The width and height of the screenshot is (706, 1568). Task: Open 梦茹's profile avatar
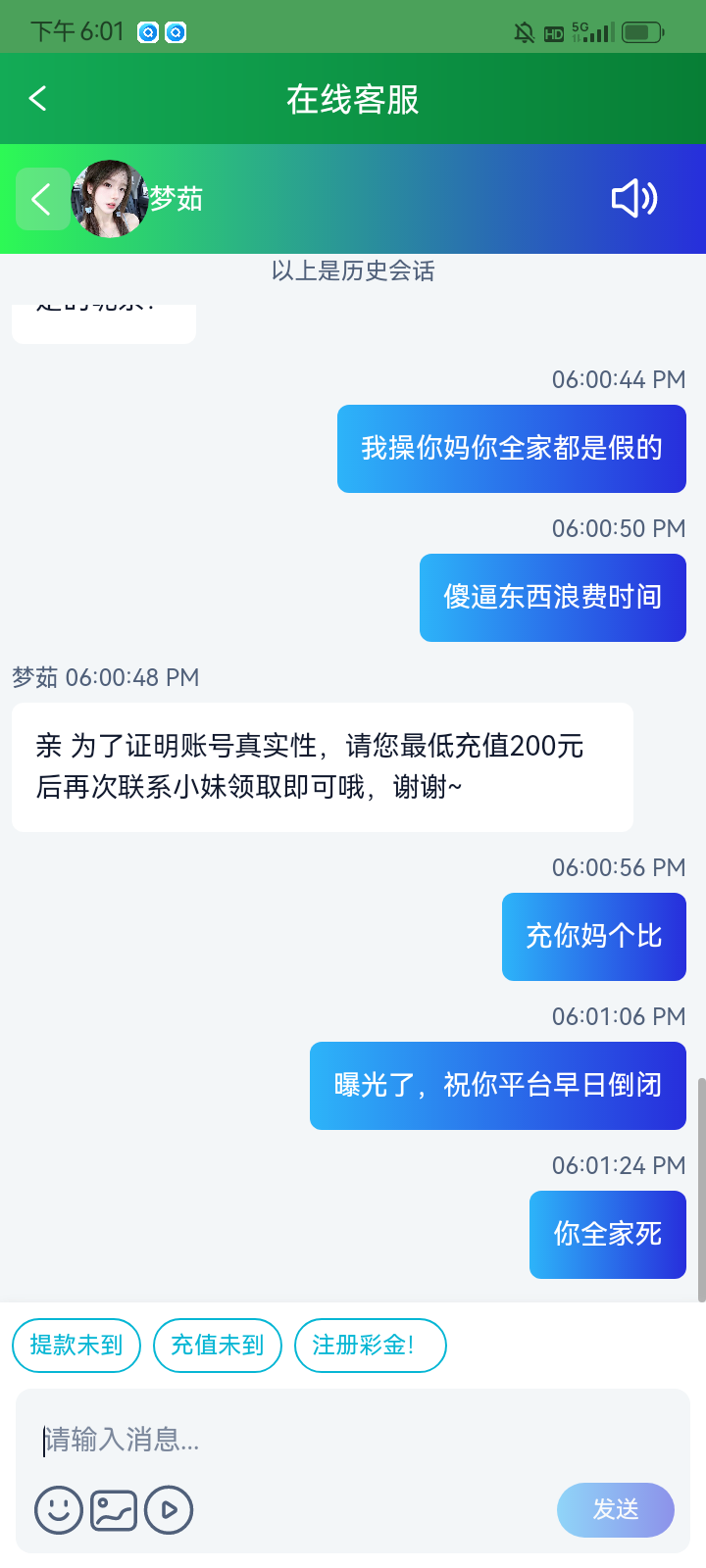point(110,199)
